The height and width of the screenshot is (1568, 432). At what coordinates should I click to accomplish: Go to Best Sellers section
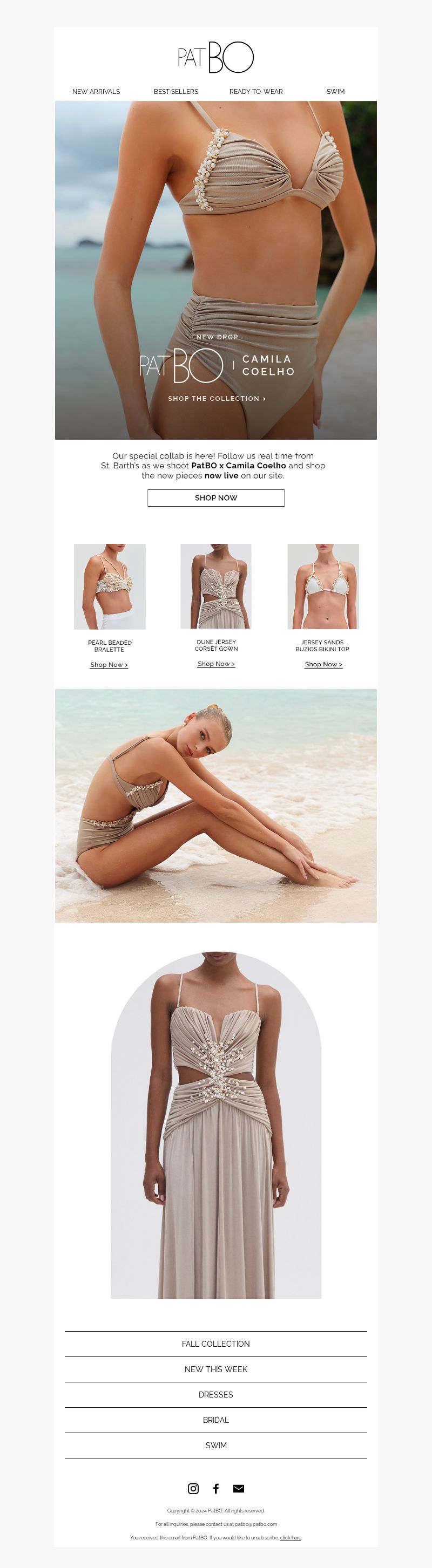[x=175, y=91]
